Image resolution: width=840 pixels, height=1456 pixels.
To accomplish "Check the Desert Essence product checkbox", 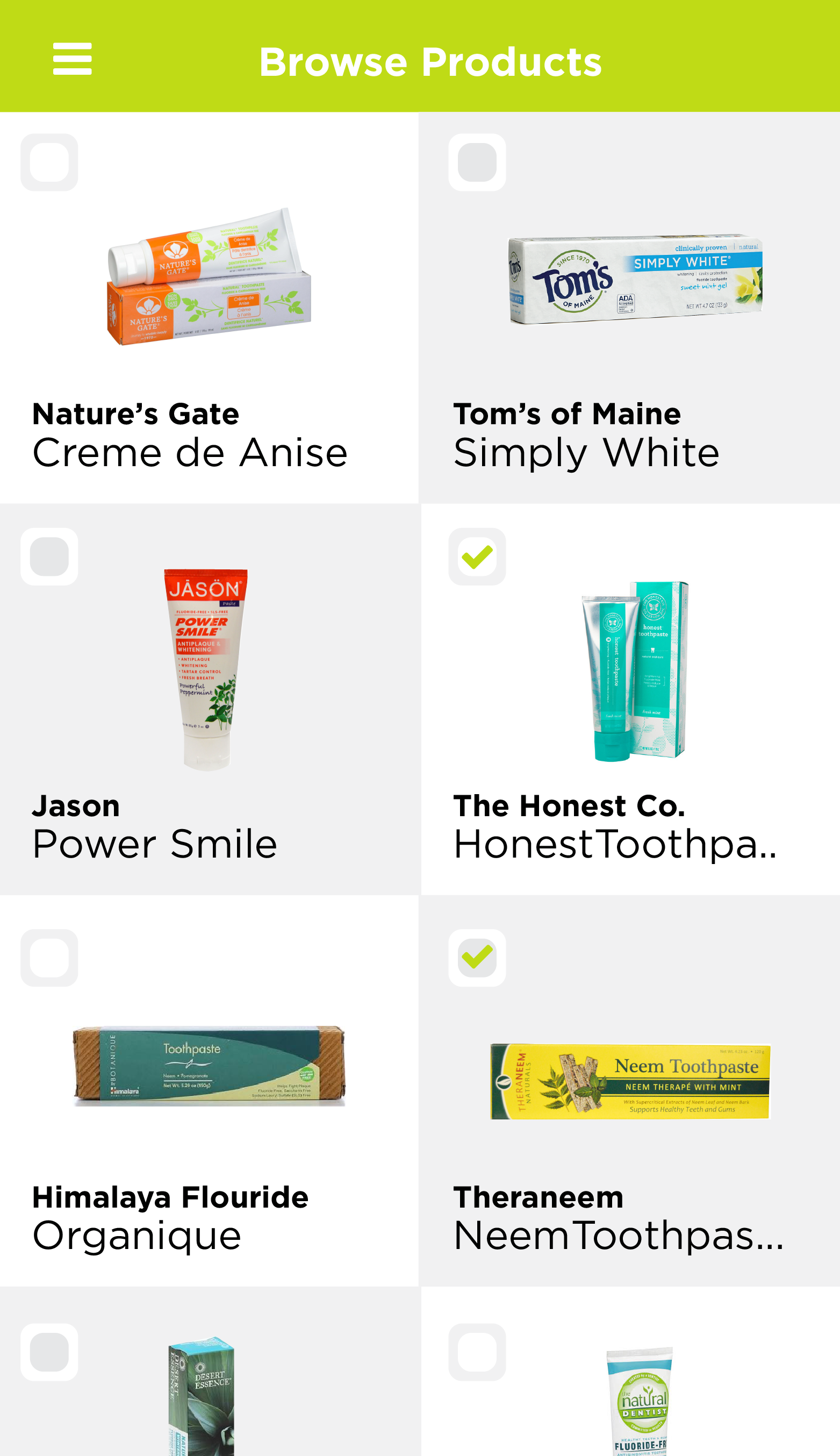I will [x=49, y=1352].
